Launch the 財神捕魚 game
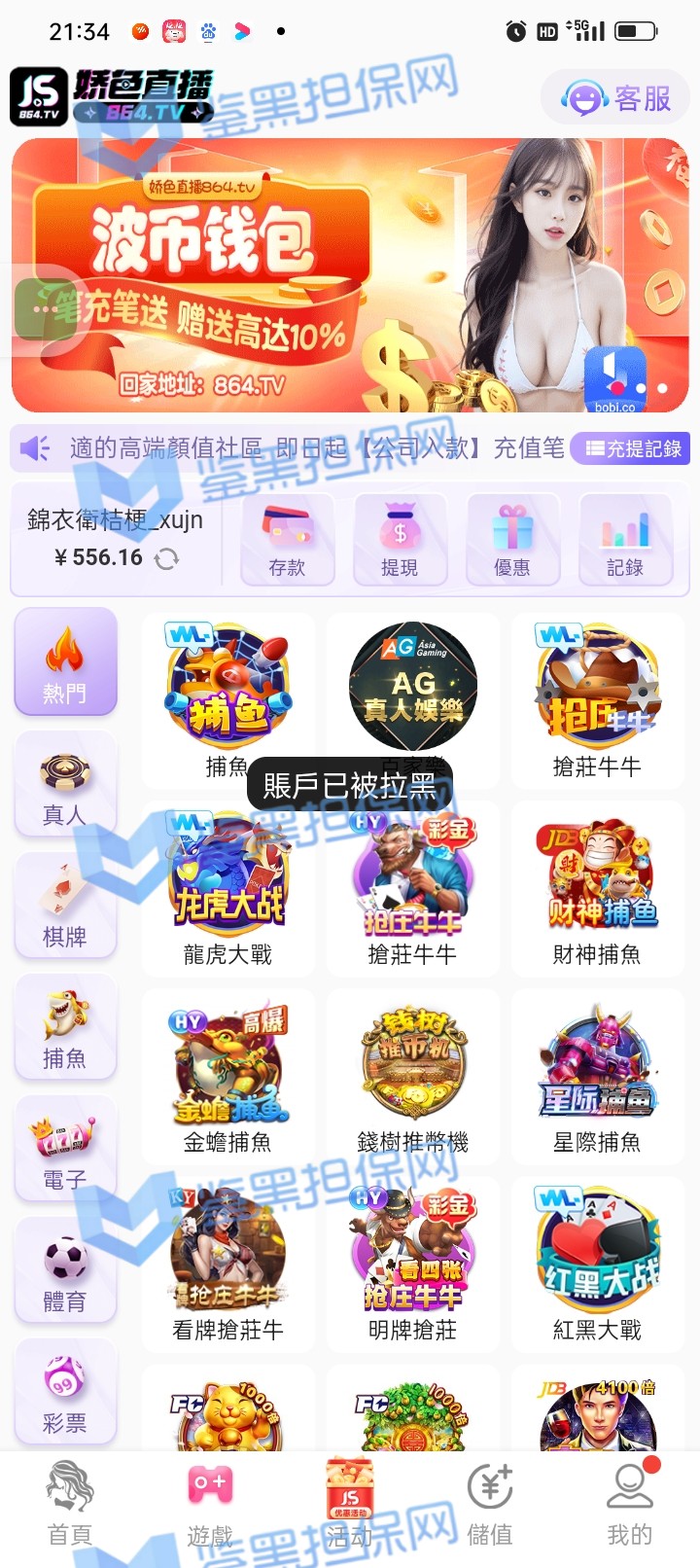The height and width of the screenshot is (1568, 700). point(597,887)
